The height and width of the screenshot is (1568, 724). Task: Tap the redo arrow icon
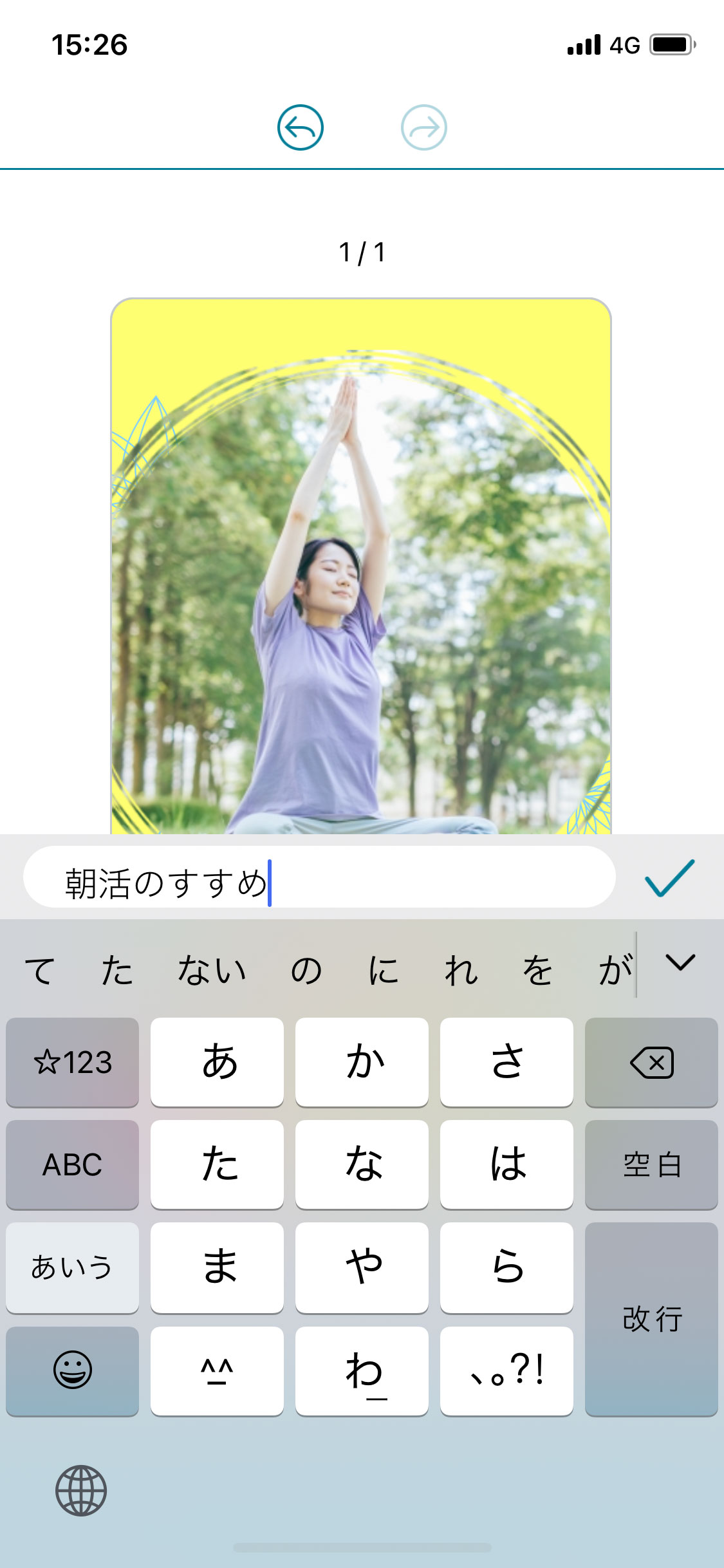423,127
